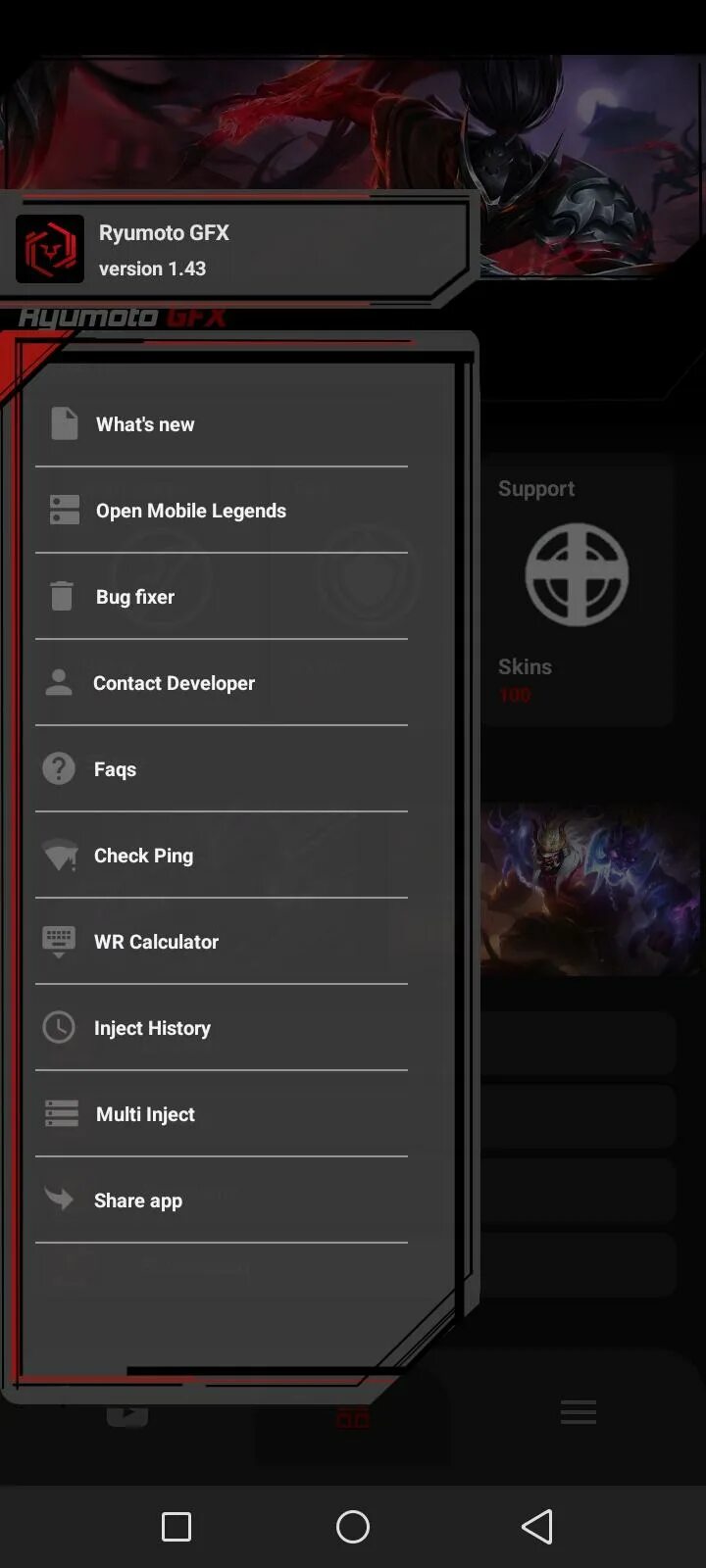The image size is (706, 1568).
Task: Select Share app
Action: click(222, 1200)
